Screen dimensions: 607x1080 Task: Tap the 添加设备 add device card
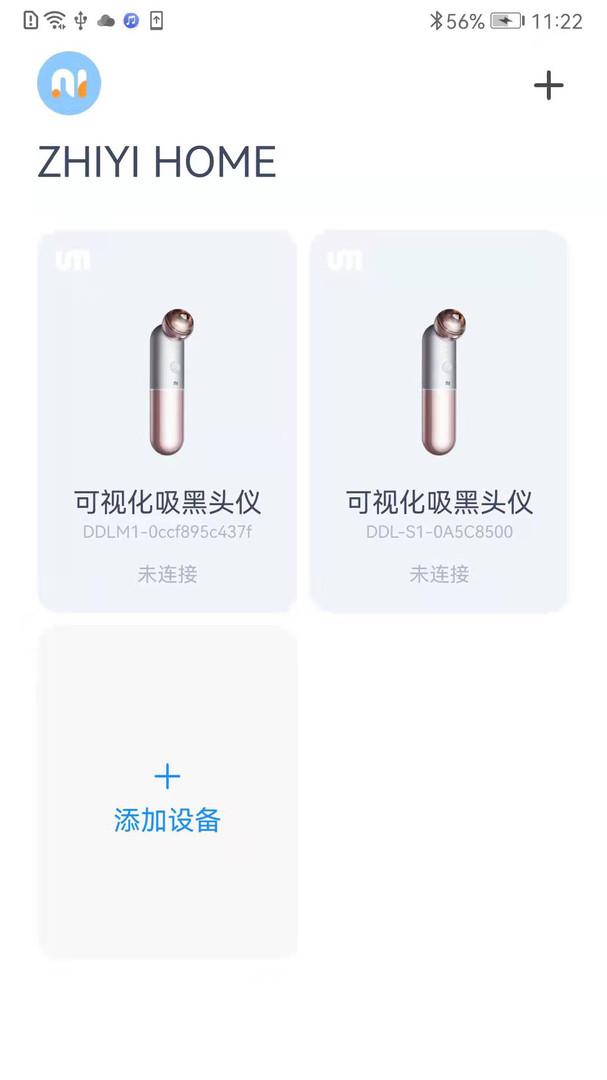tap(167, 792)
